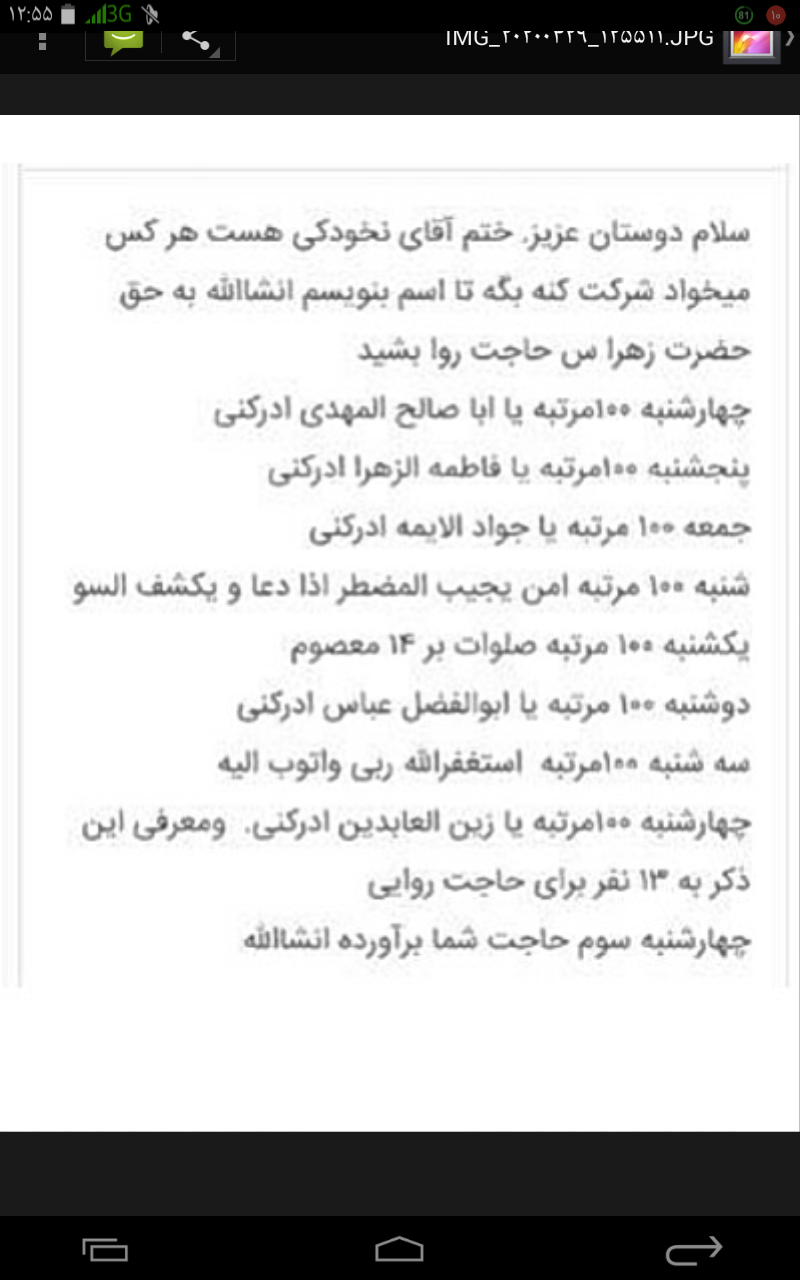
Task: Tap the gallery icon to go back
Action: click(x=753, y=42)
